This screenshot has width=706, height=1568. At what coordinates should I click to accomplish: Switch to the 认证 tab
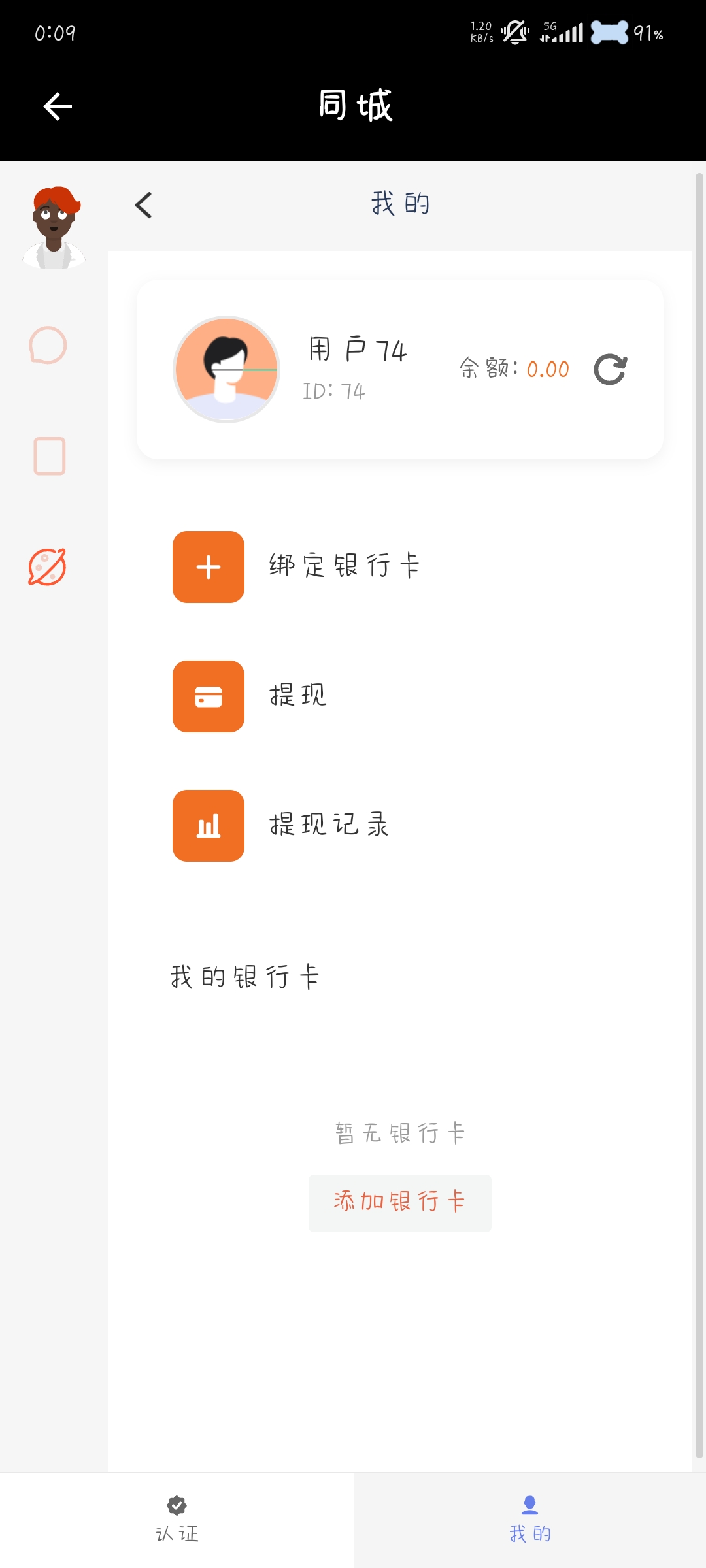(177, 1520)
